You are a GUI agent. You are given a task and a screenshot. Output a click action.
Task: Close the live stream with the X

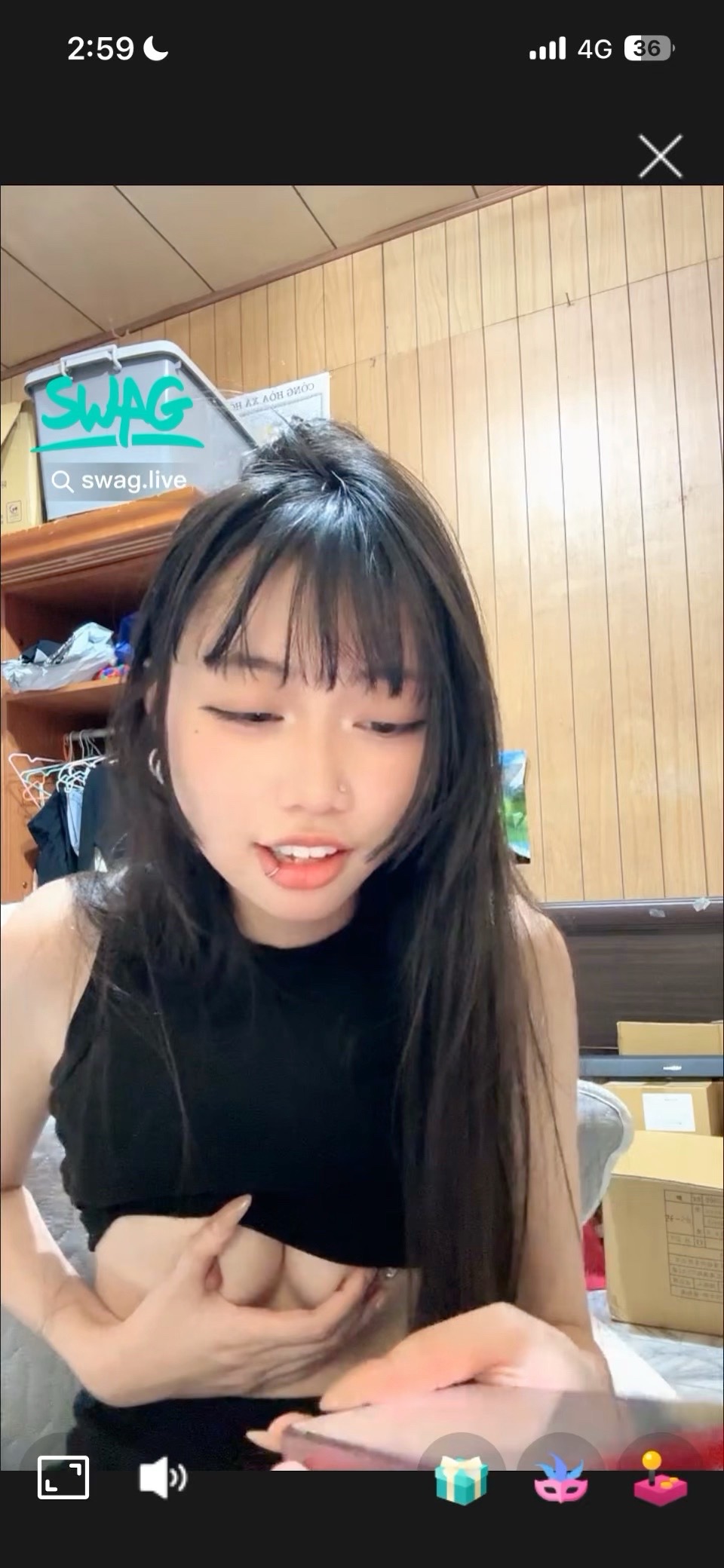pos(661,157)
